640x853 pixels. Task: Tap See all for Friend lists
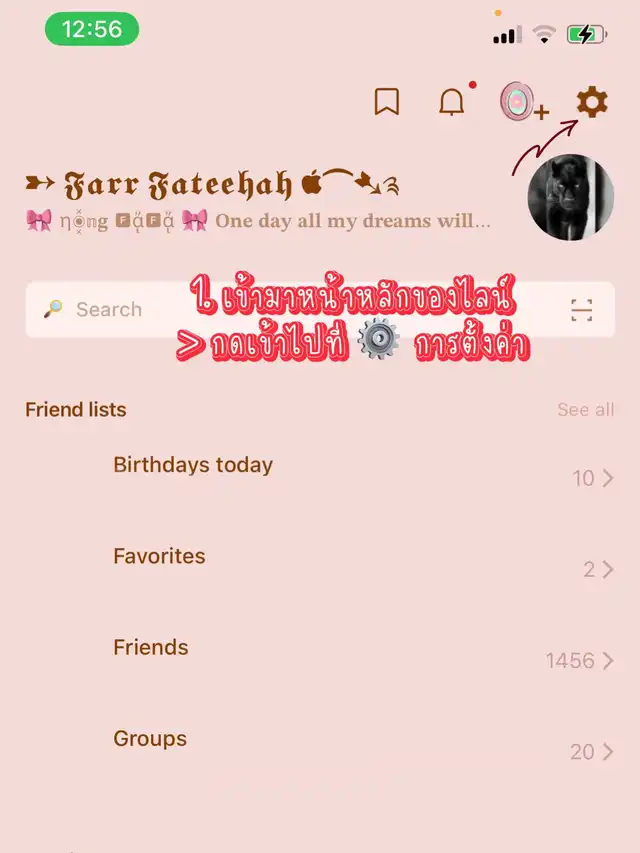coord(585,410)
